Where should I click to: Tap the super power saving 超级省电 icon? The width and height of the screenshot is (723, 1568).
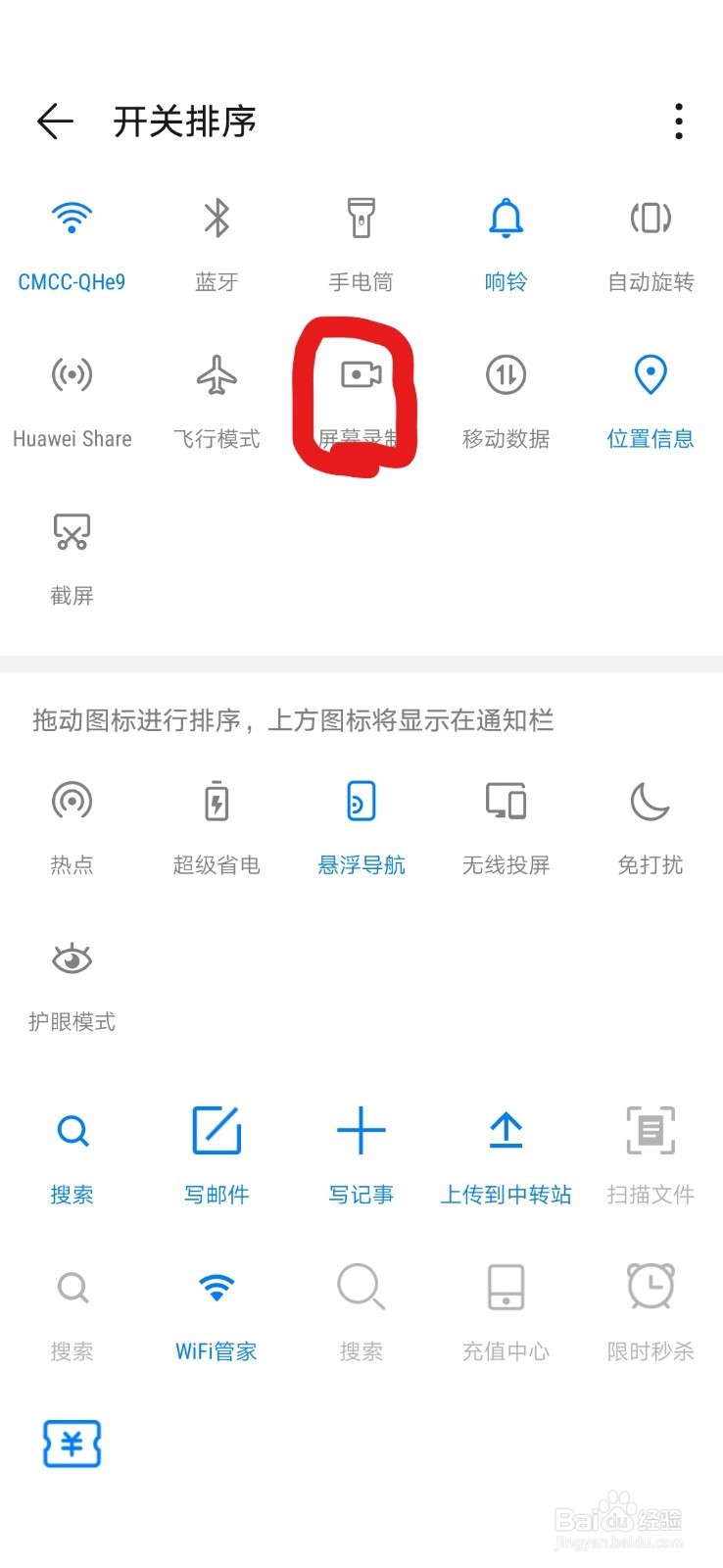tap(216, 802)
